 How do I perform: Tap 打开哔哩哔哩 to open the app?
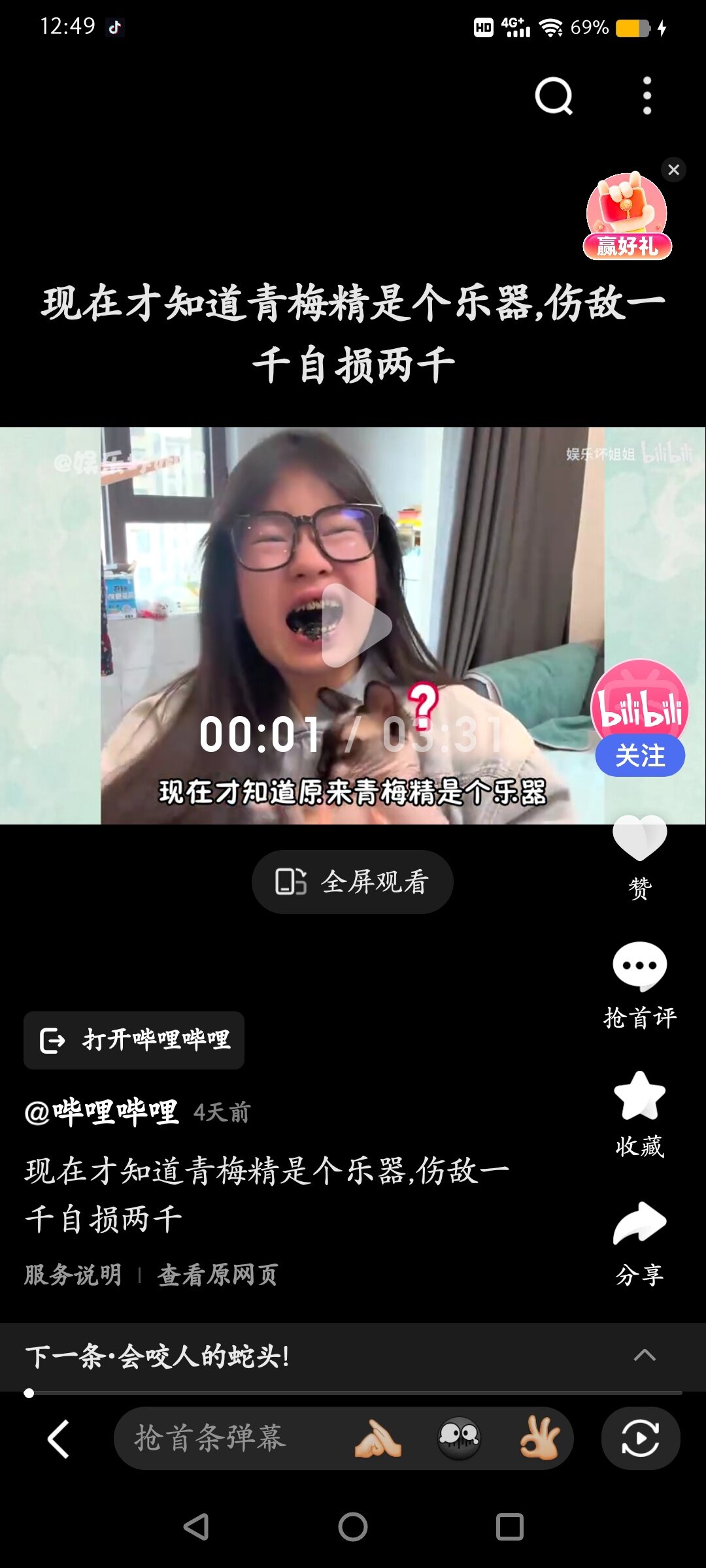coord(134,1040)
